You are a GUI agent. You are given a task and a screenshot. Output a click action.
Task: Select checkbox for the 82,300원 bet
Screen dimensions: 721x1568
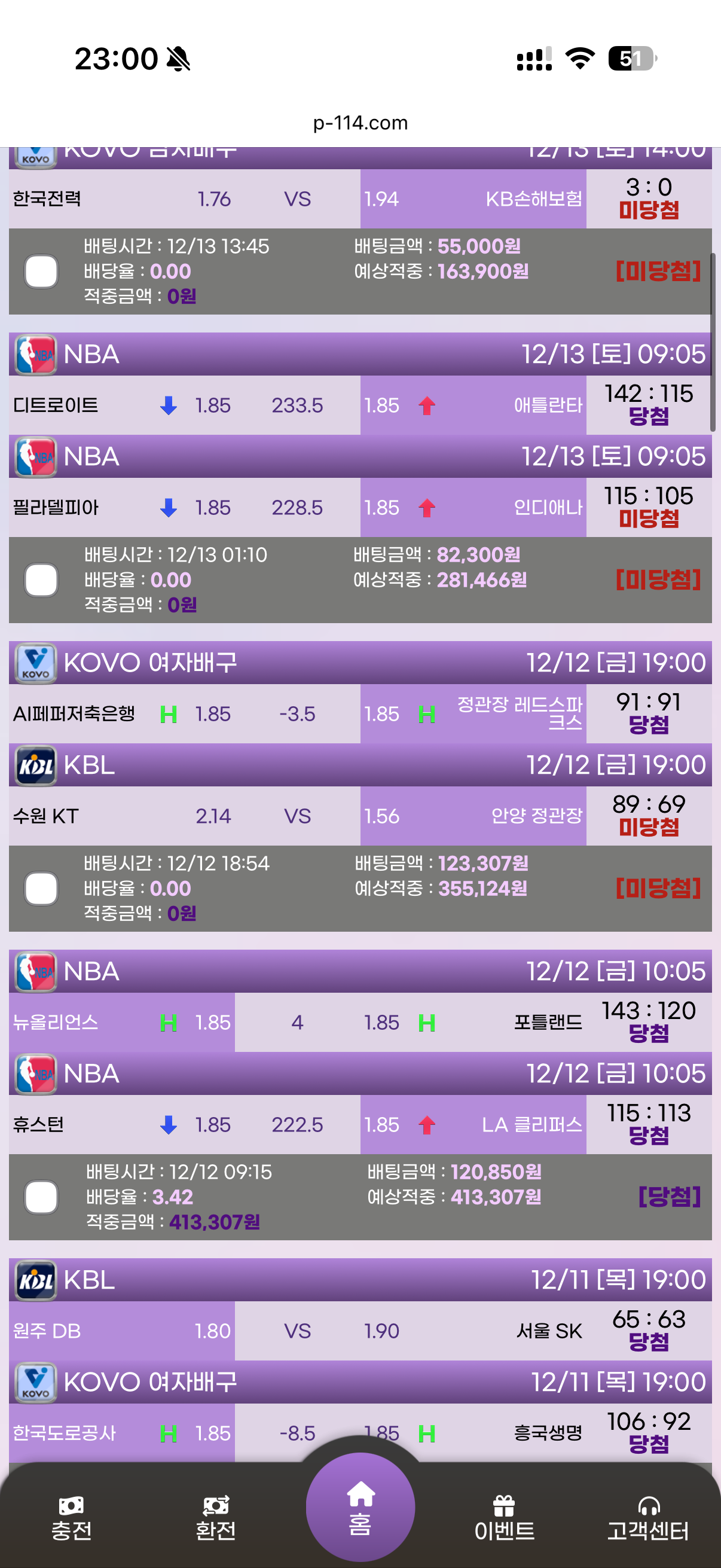click(41, 580)
